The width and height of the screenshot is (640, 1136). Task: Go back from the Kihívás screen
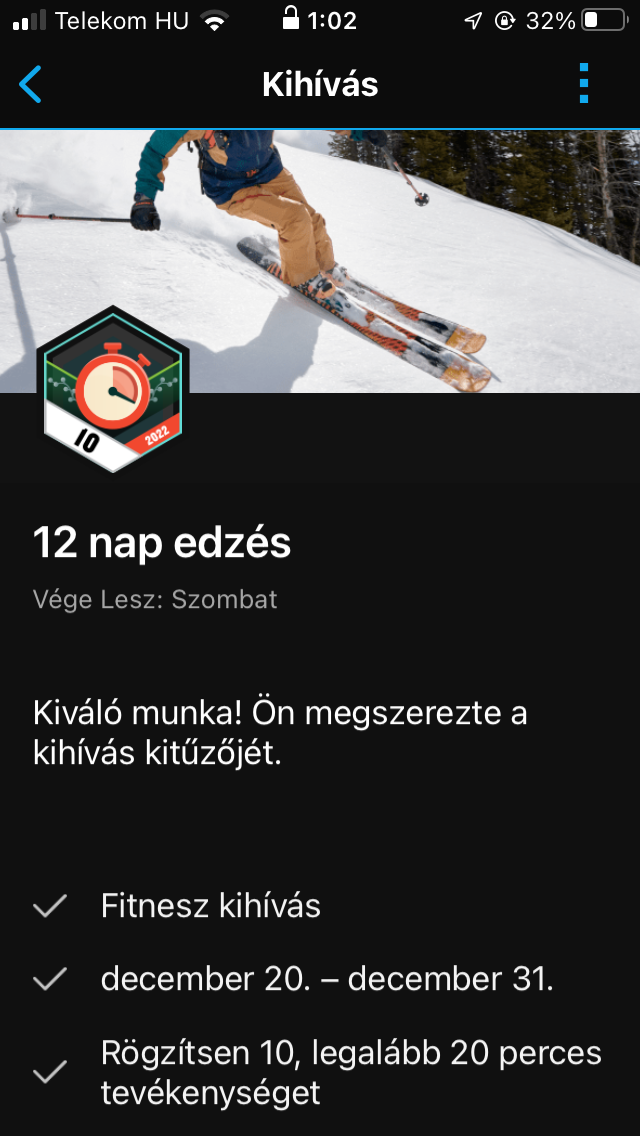[x=31, y=85]
